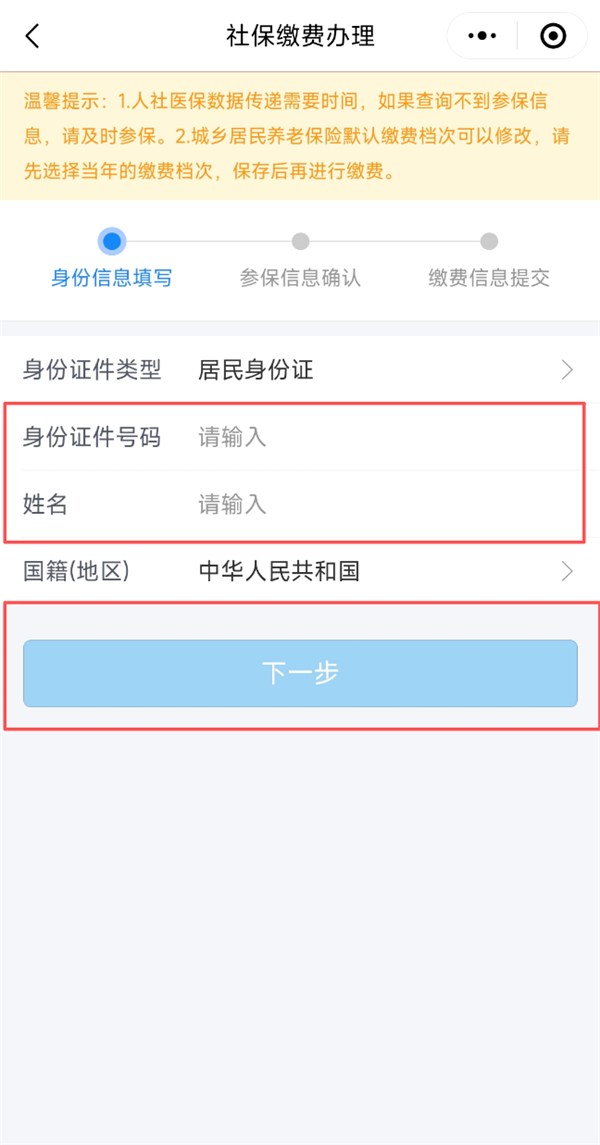Enter your name in the 姓名 field
The height and width of the screenshot is (1145, 600).
click(380, 504)
